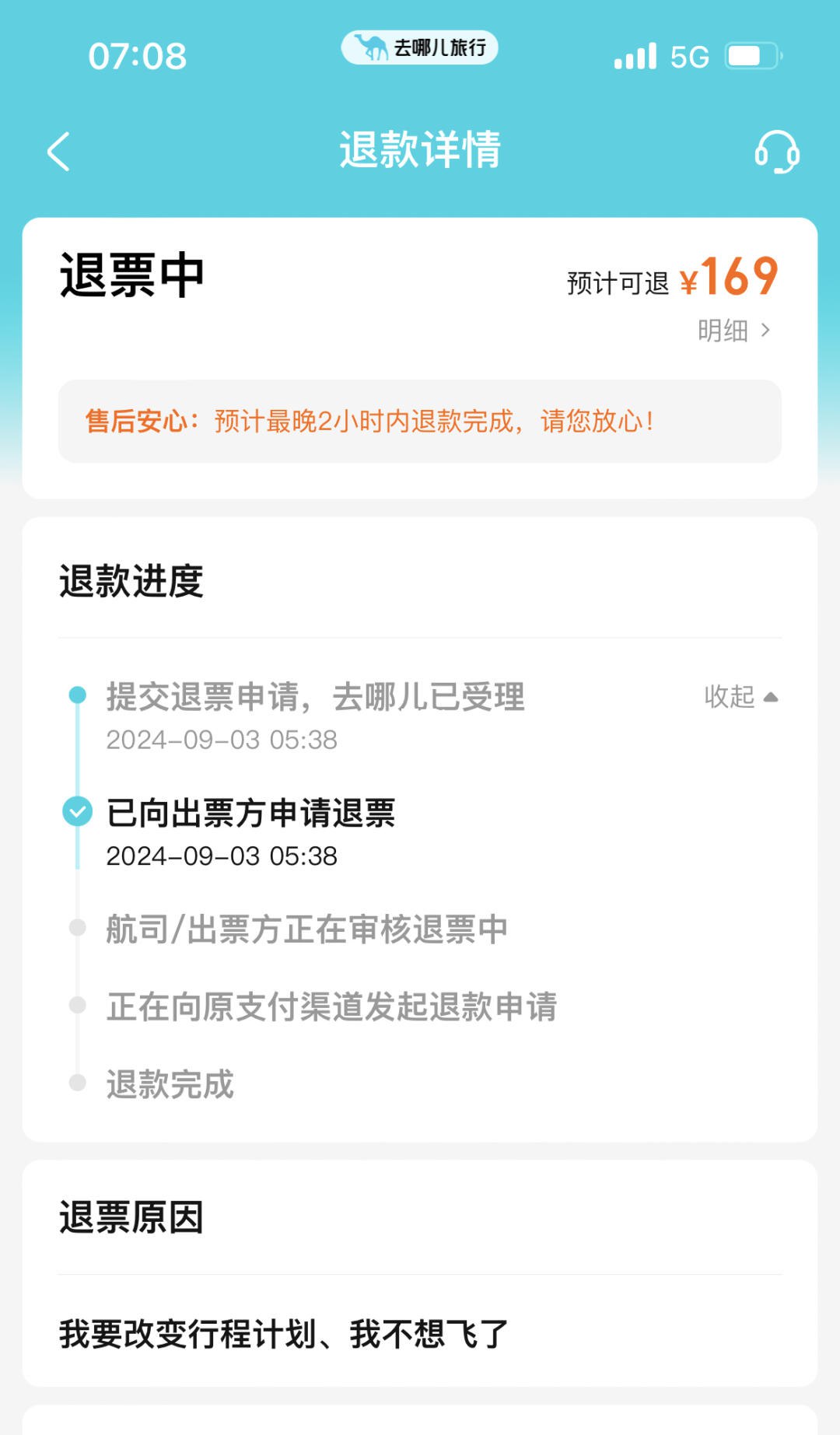Tap the battery indicator in status bar
The height and width of the screenshot is (1435, 840).
(x=752, y=54)
